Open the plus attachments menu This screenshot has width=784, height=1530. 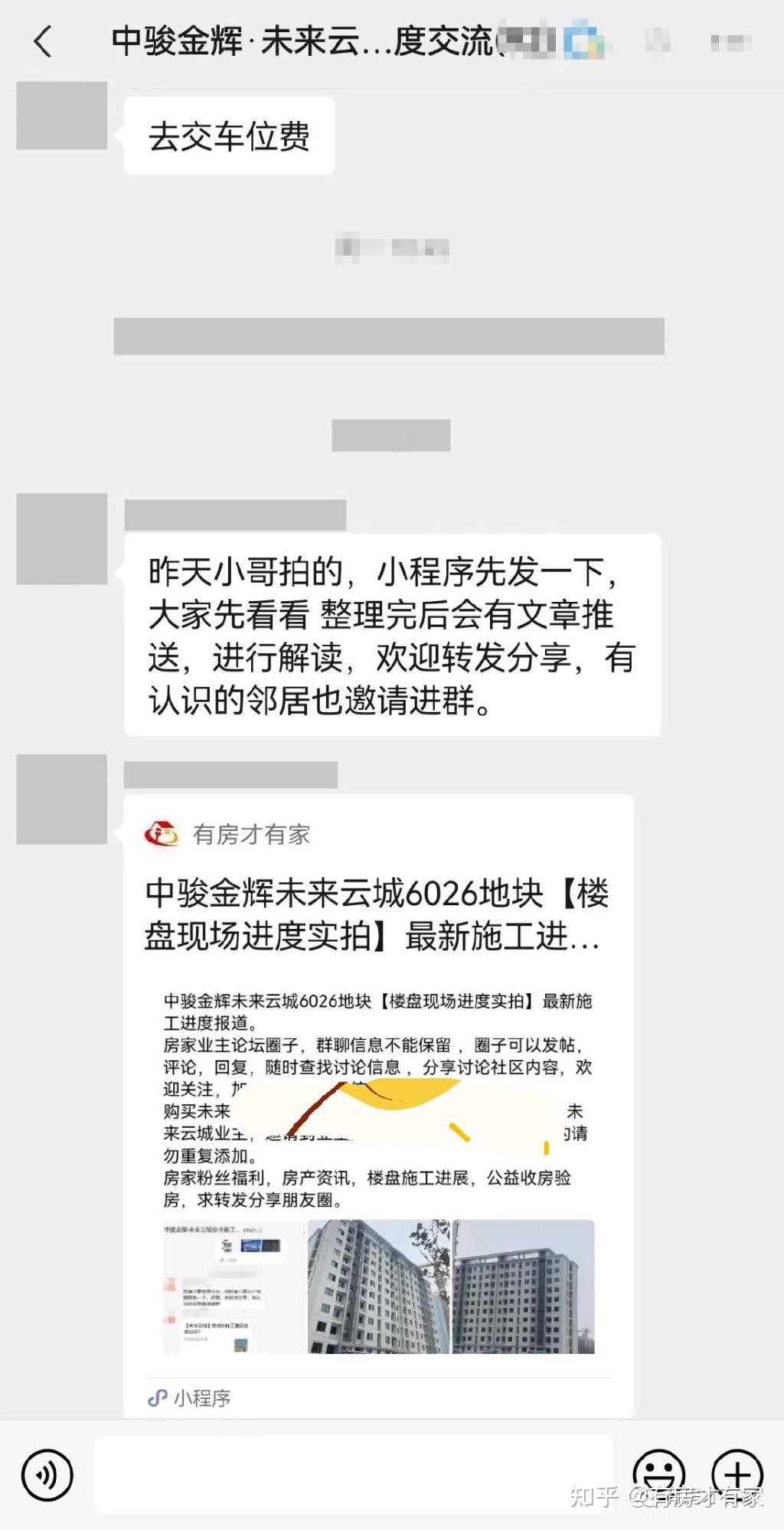[x=737, y=1472]
